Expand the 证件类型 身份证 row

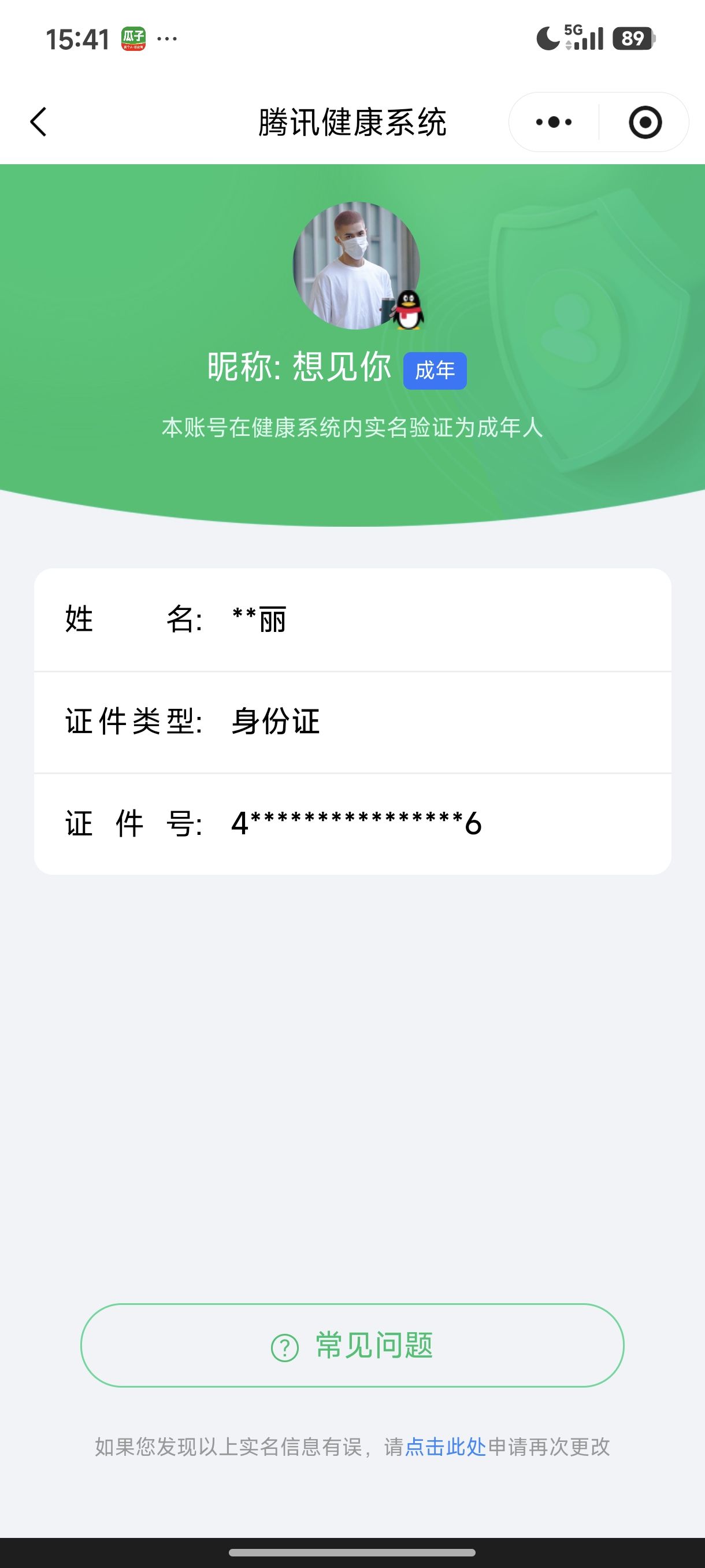(x=352, y=722)
